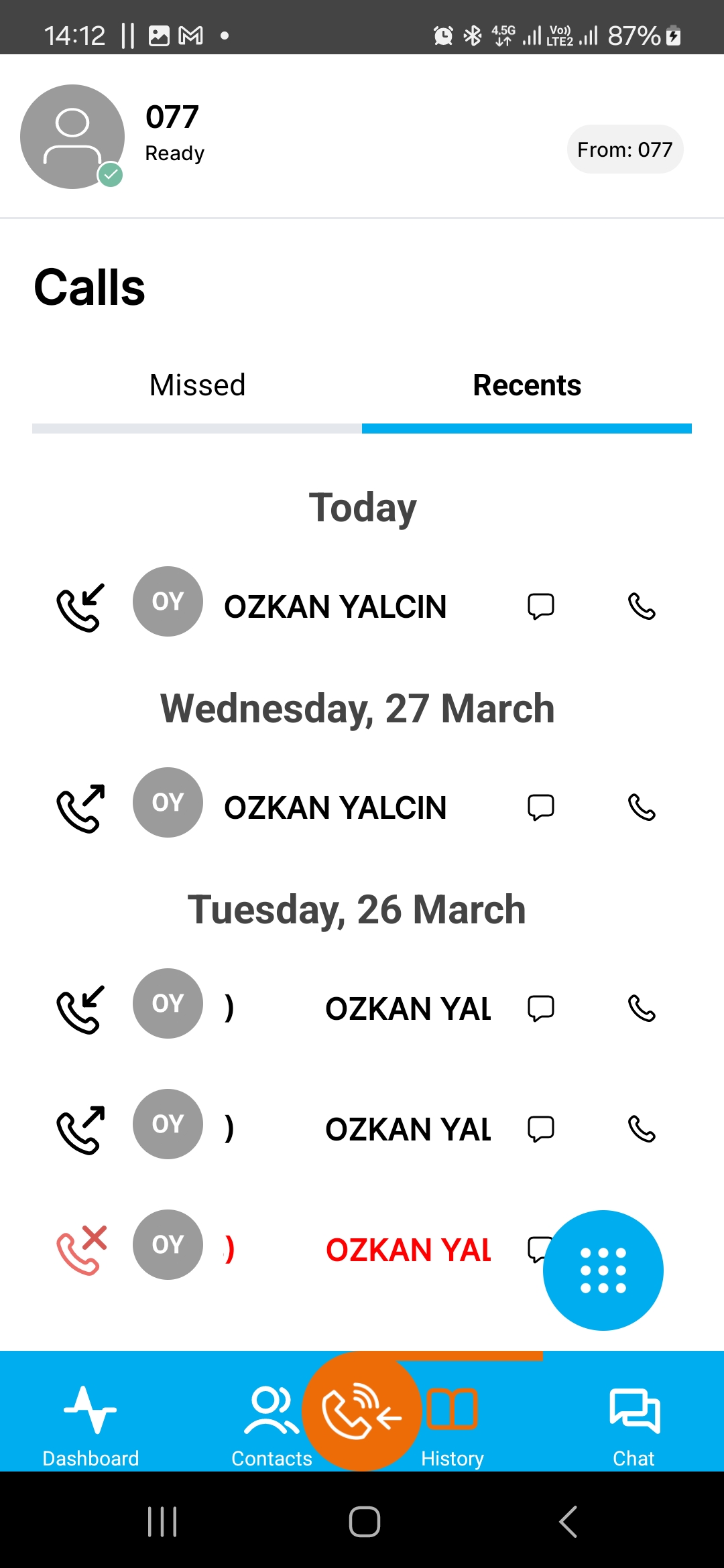Image resolution: width=724 pixels, height=1568 pixels.
Task: Return to the home screen
Action: (364, 1521)
